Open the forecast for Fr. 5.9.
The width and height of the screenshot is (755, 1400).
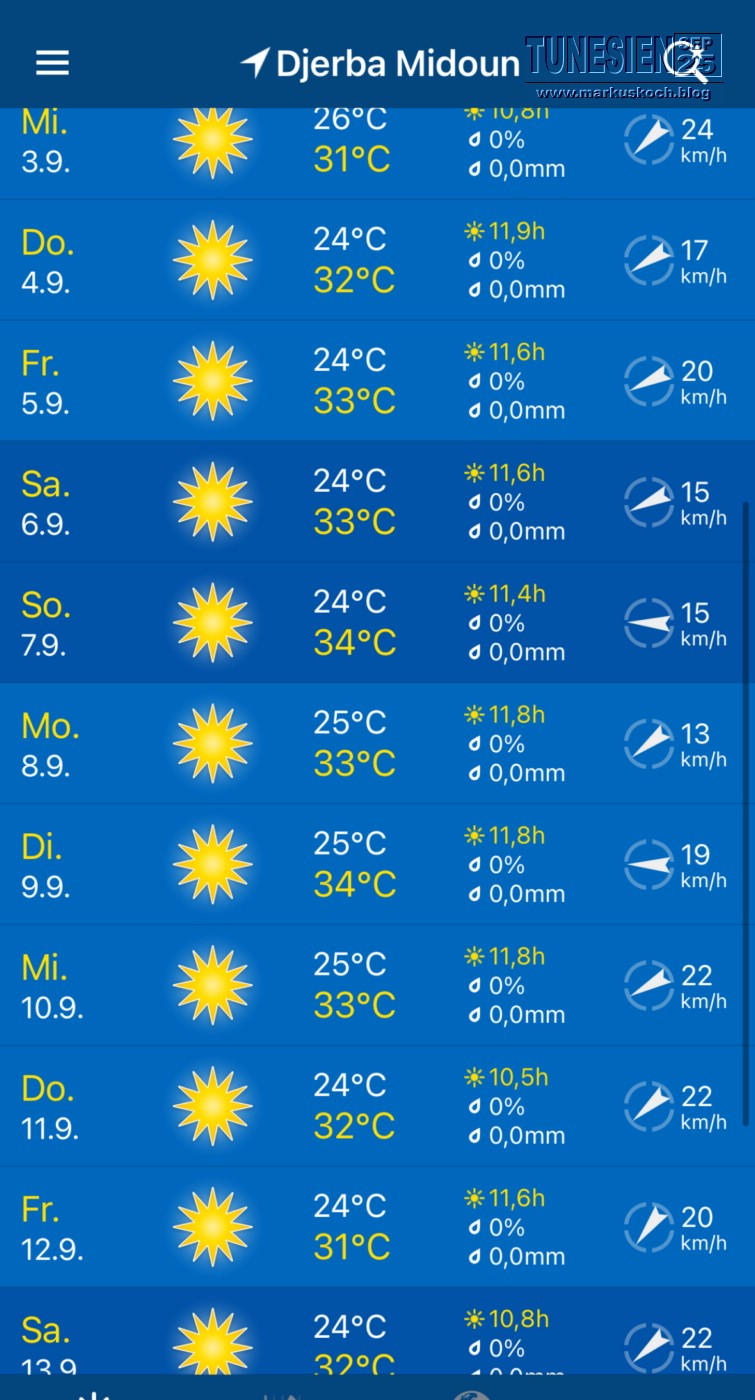point(377,381)
